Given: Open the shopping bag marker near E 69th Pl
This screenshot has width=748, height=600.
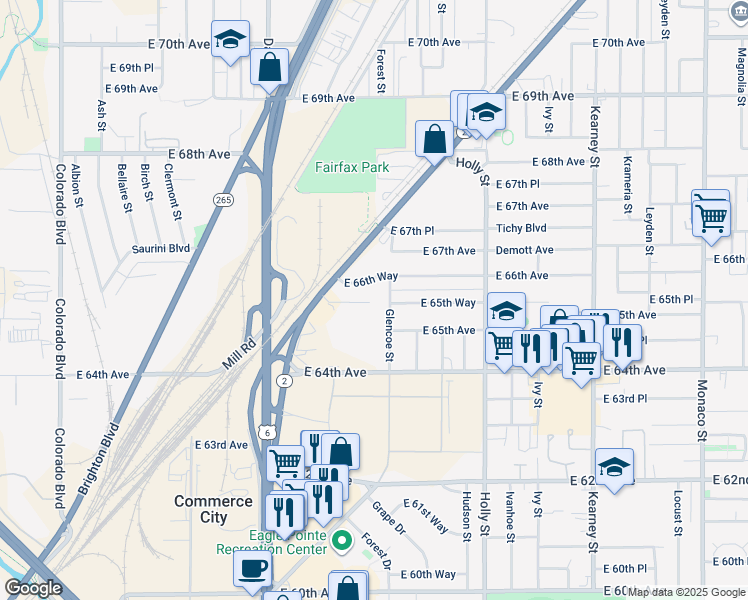Looking at the screenshot, I should click(x=270, y=68).
